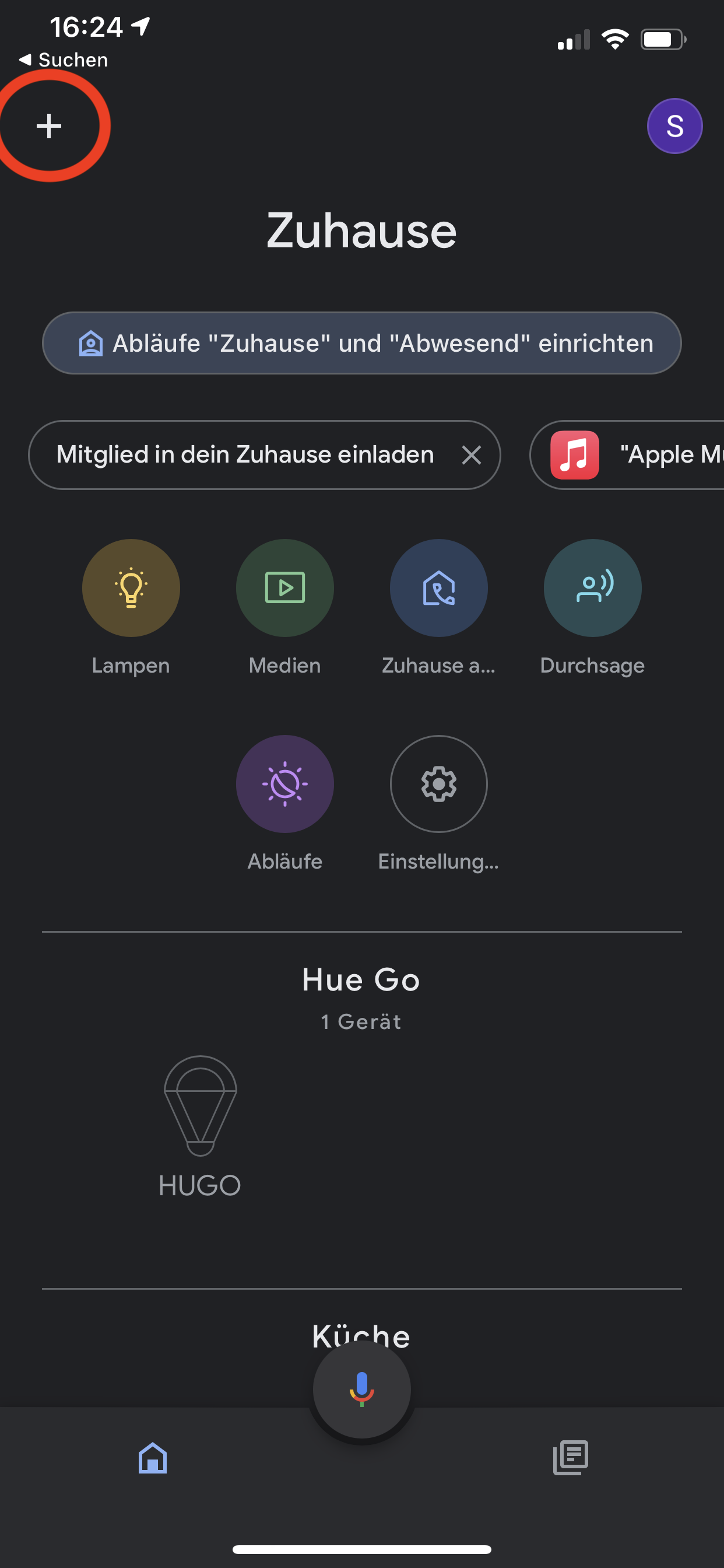The width and height of the screenshot is (724, 1568).
Task: Activate the Assistant microphone
Action: (x=361, y=1389)
